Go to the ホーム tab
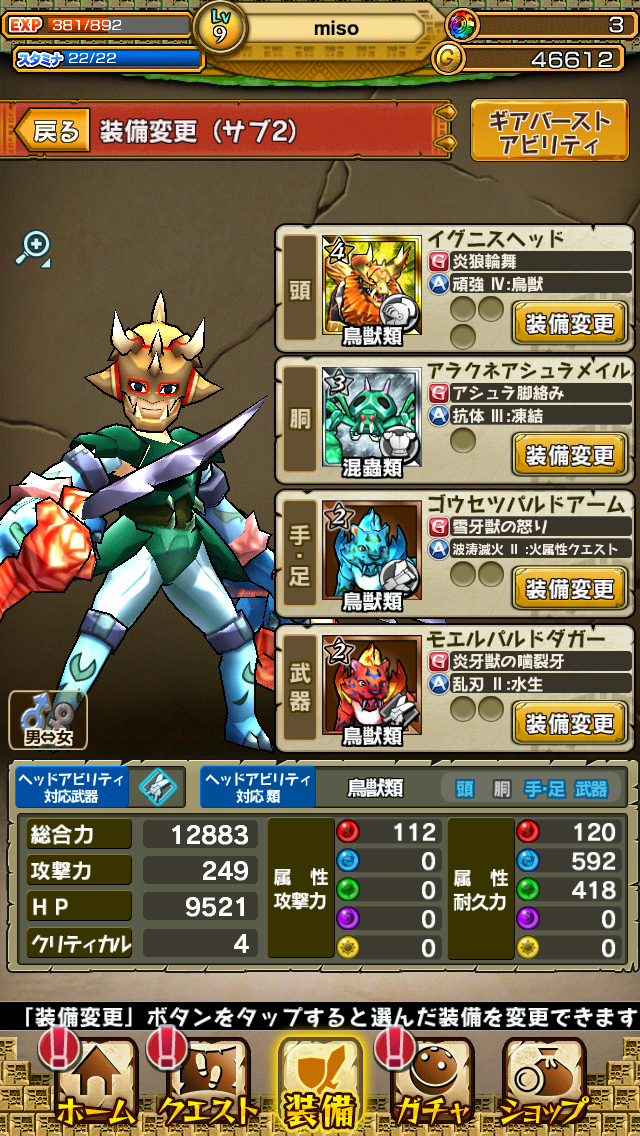 pos(95,1085)
